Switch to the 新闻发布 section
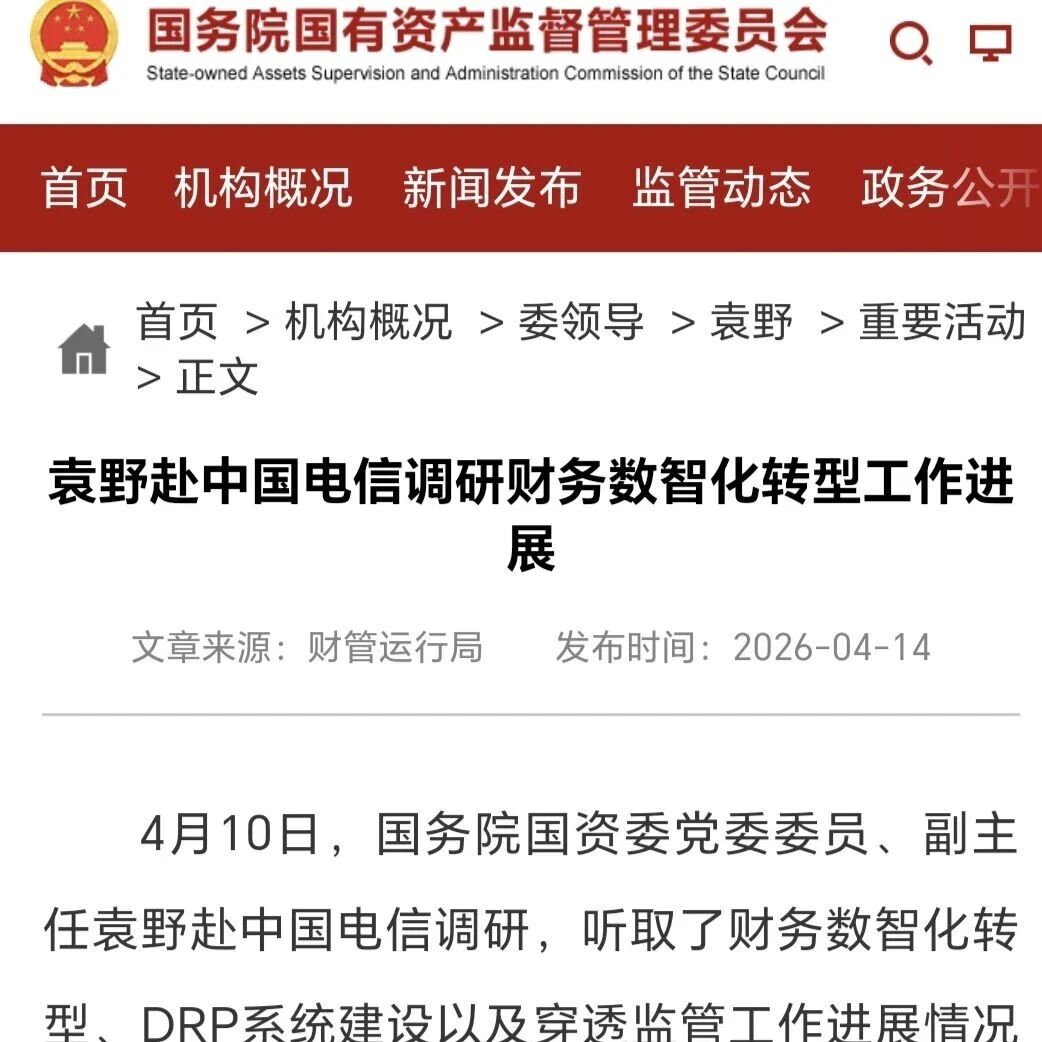This screenshot has height=1042, width=1042. (492, 188)
